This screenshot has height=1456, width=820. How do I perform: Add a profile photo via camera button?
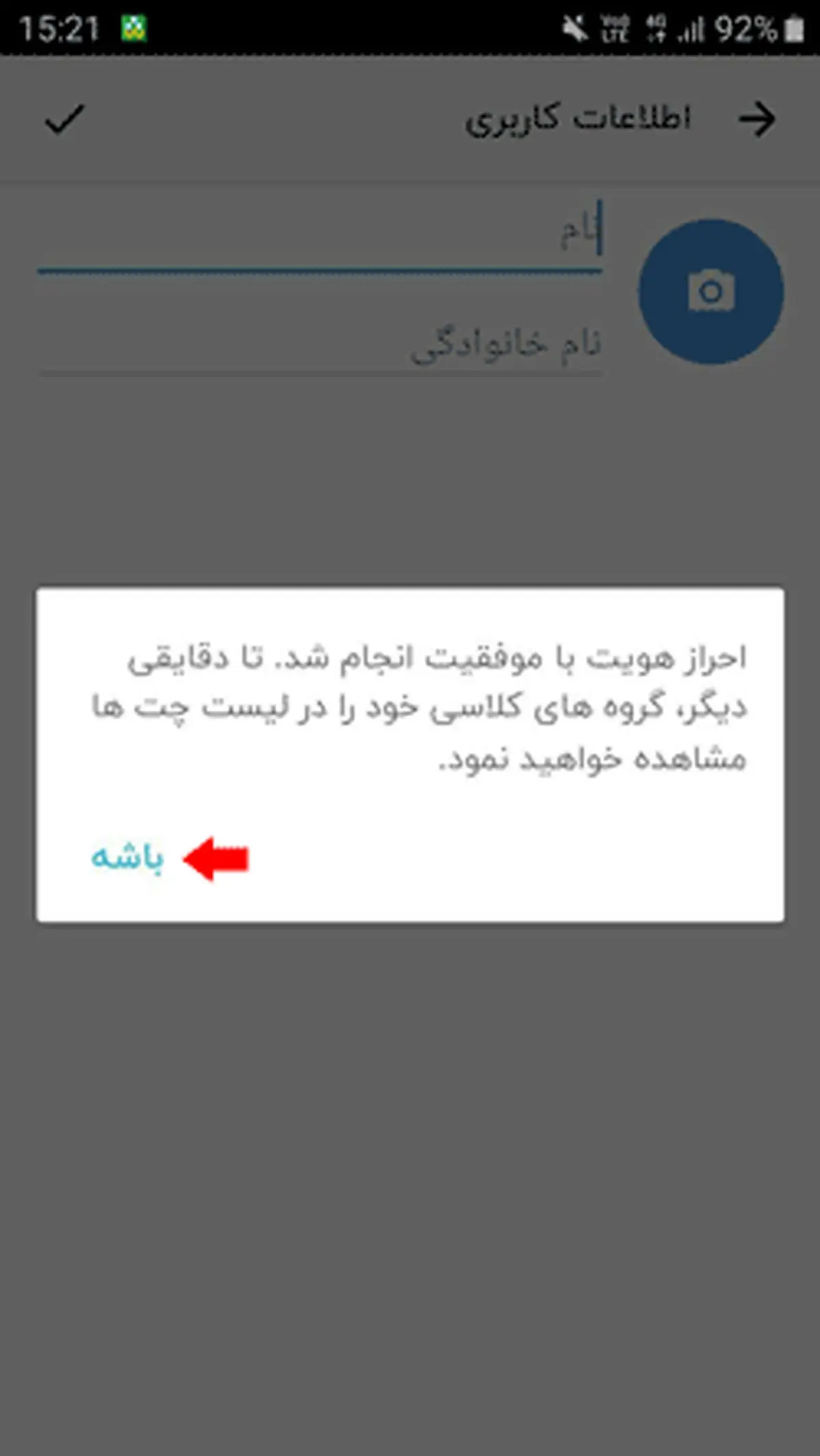(711, 292)
